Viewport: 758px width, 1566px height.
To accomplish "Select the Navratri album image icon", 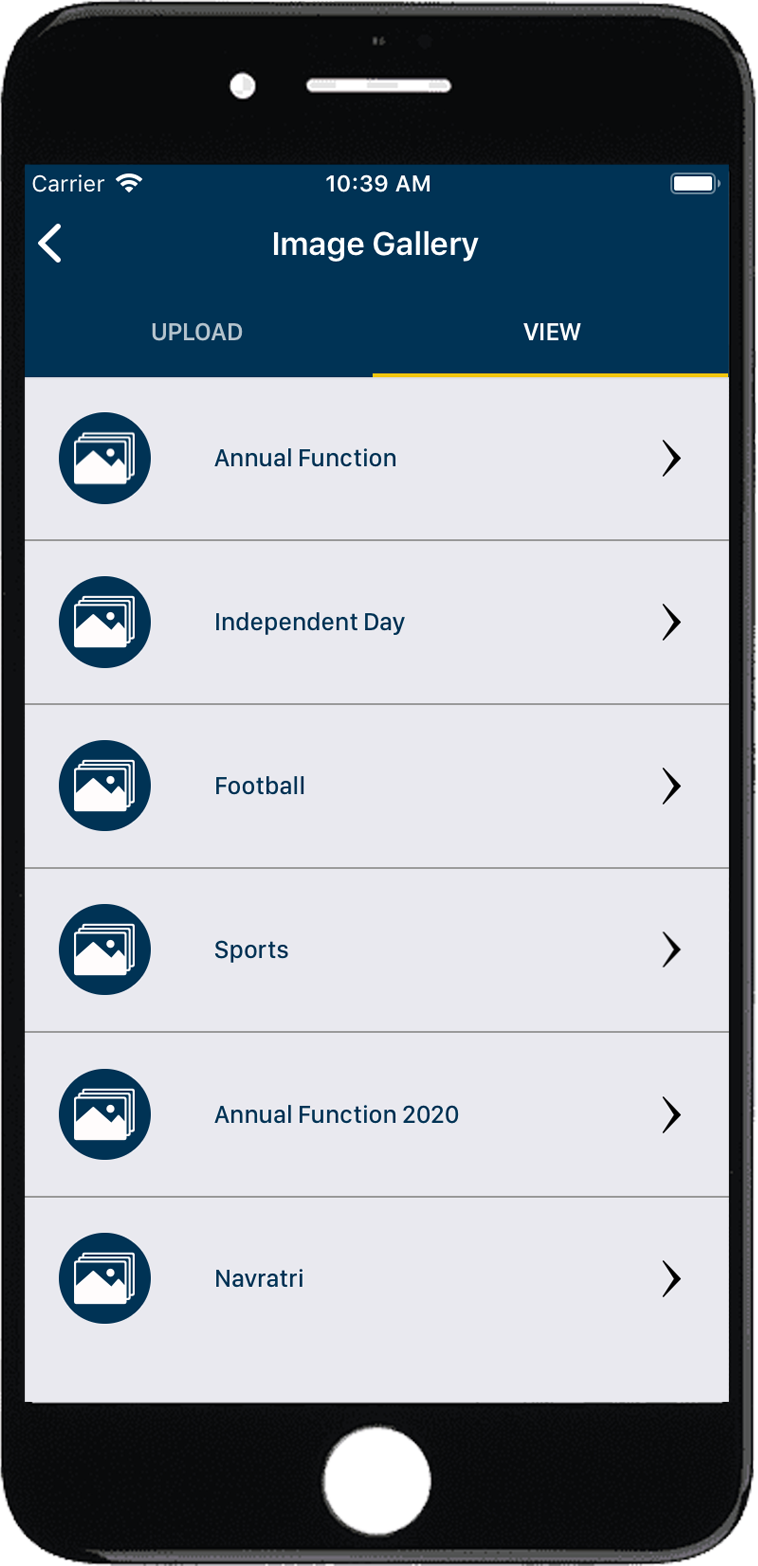I will [104, 1278].
